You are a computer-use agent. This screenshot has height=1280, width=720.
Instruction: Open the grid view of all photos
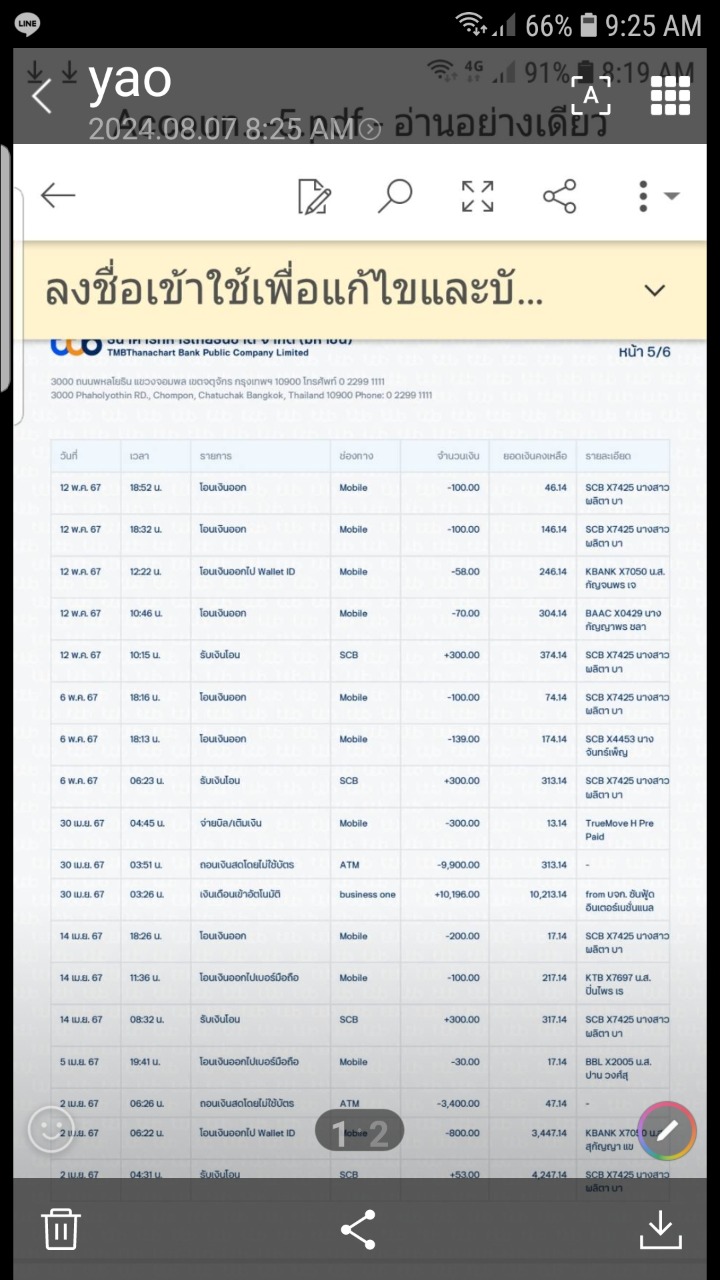(x=670, y=96)
